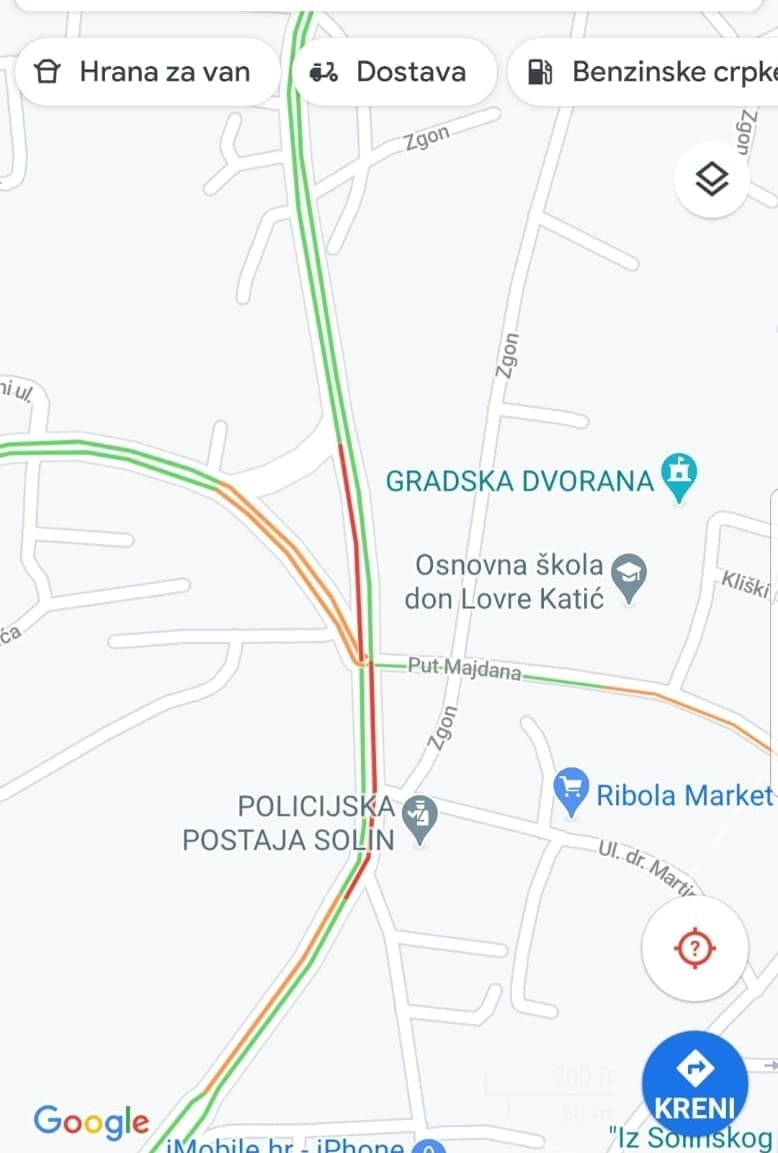Filter map by Dostava
The image size is (778, 1153).
pos(392,72)
